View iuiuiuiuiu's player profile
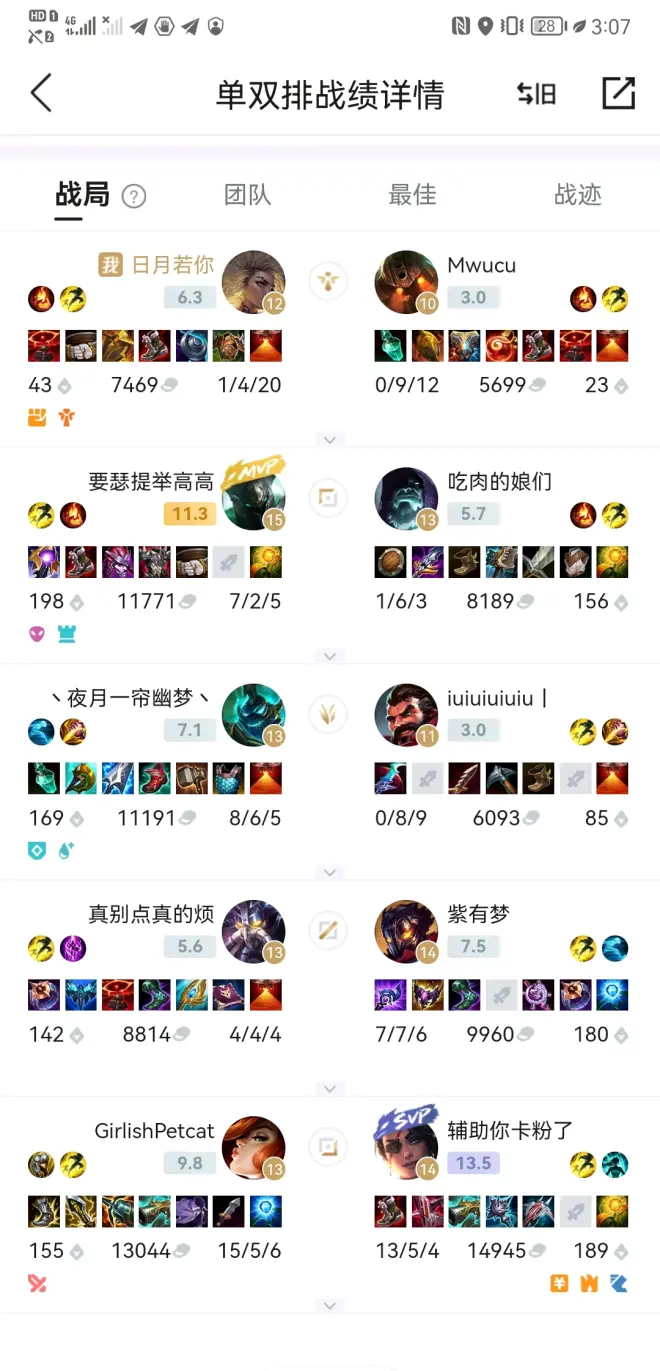The image size is (660, 1371). pyautogui.click(x=406, y=715)
